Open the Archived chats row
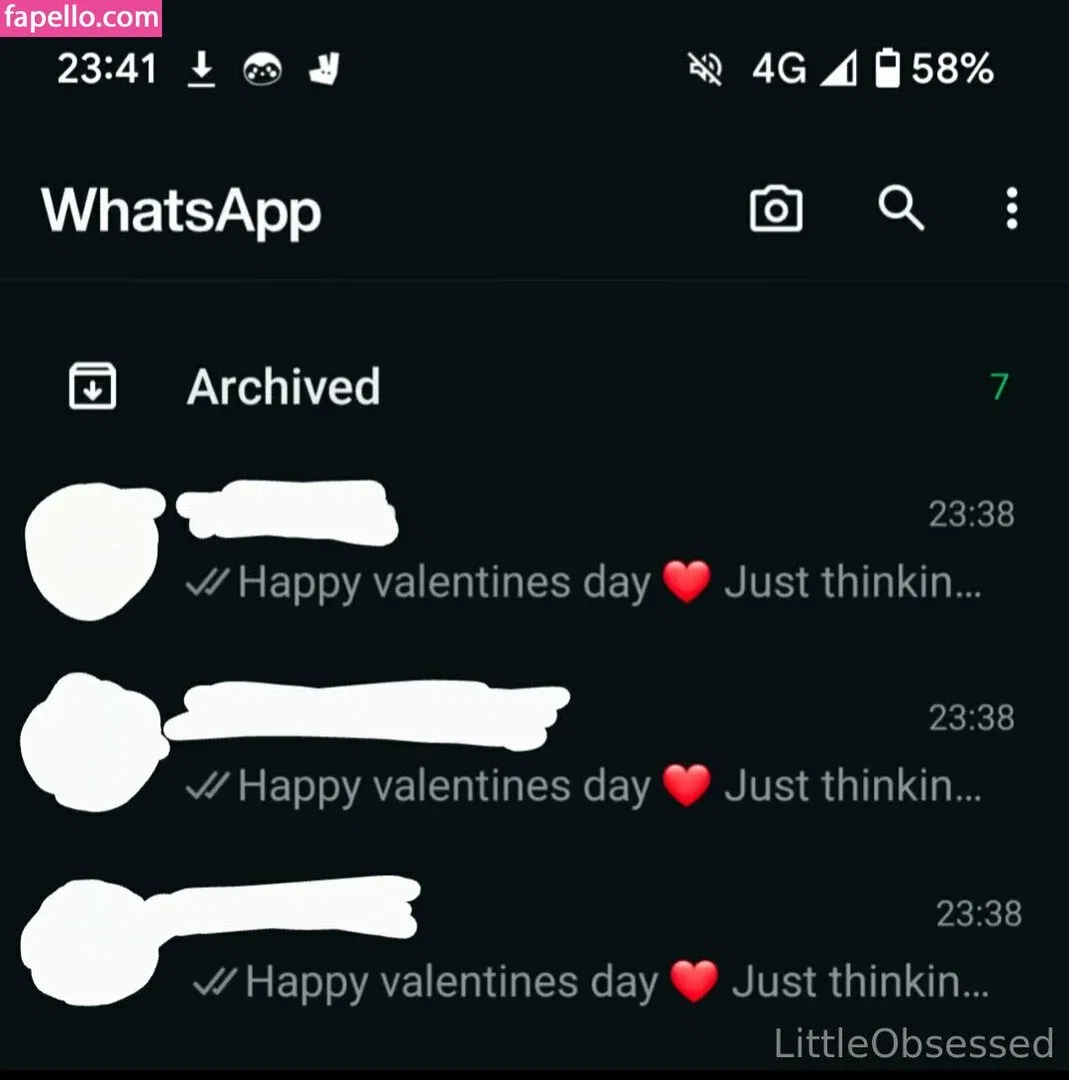Image resolution: width=1069 pixels, height=1080 pixels. [283, 387]
